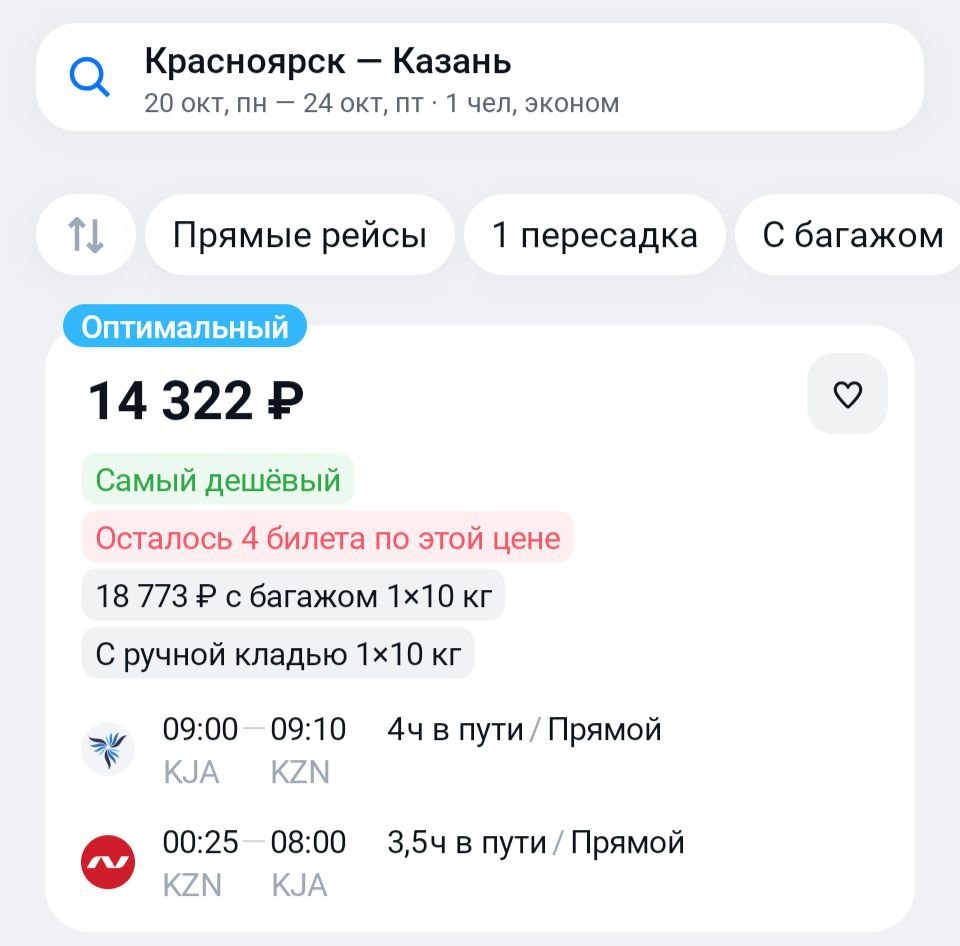The height and width of the screenshot is (946, 960).
Task: Open the Оптимальный 14 322 ₽ ticket card
Action: [479, 628]
